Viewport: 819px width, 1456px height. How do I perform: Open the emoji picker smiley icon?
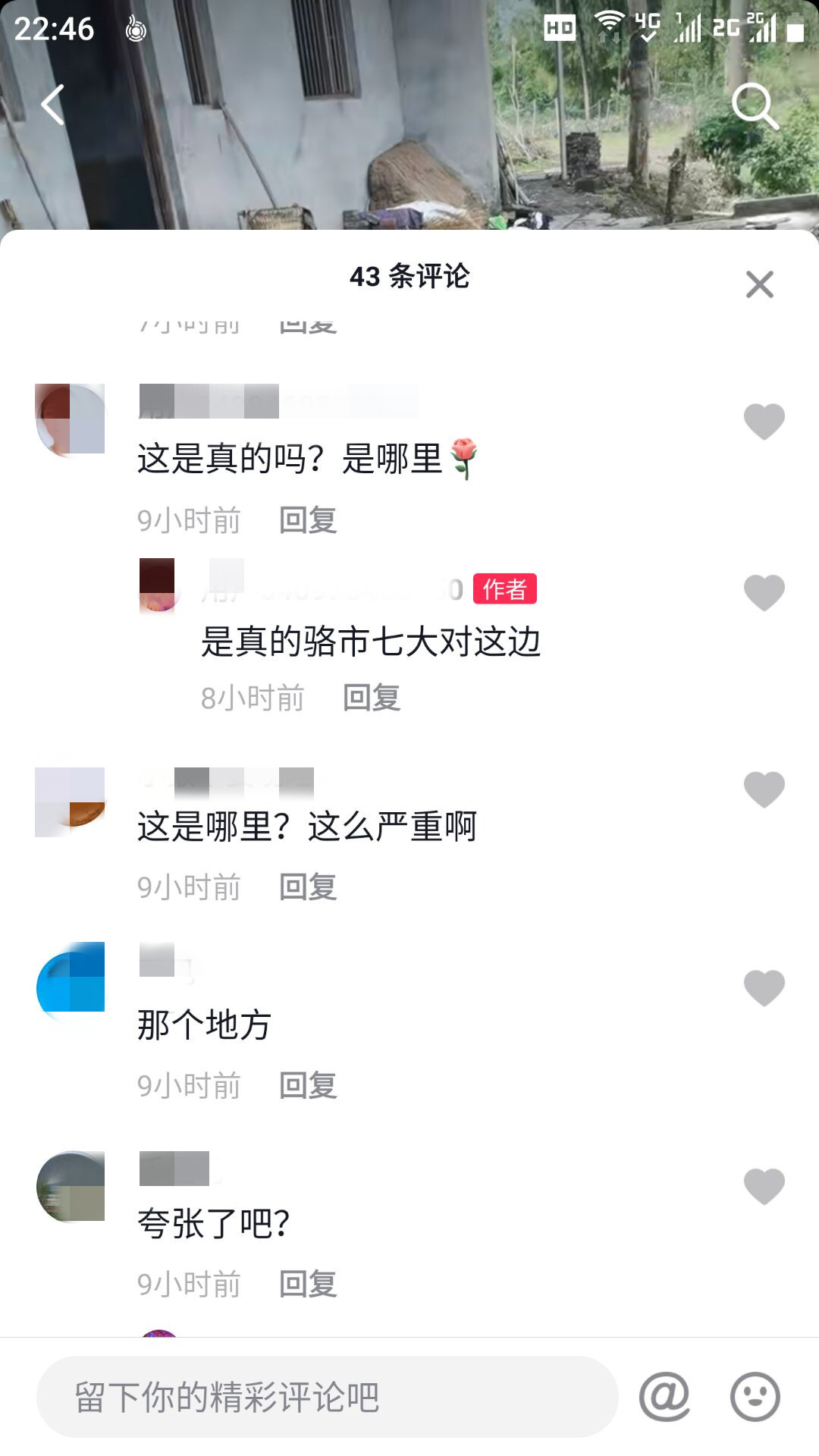click(x=755, y=1397)
